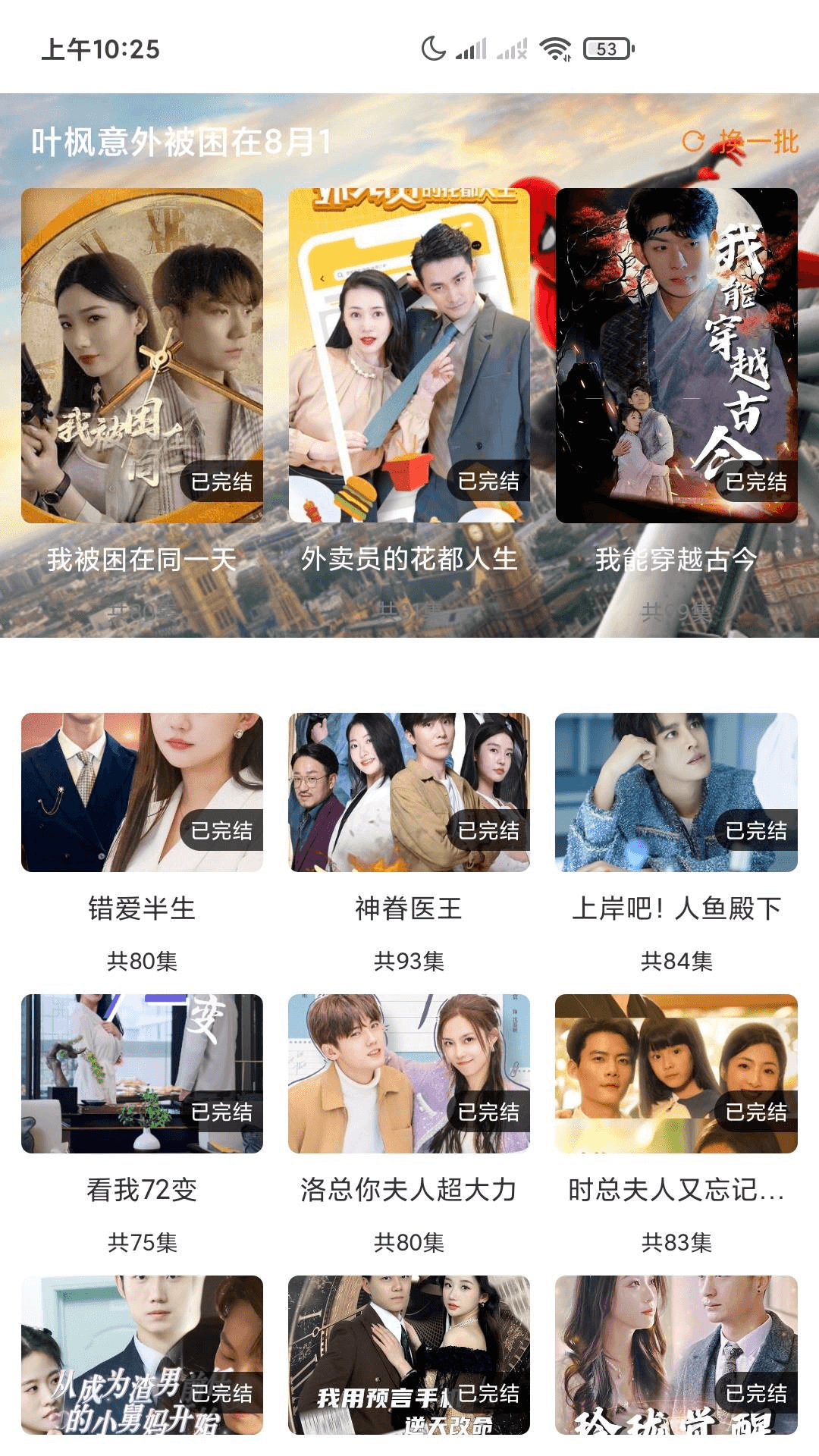819x1456 pixels.
Task: Tap the 已完结 badge on 神眷医王 poster
Action: [x=490, y=830]
